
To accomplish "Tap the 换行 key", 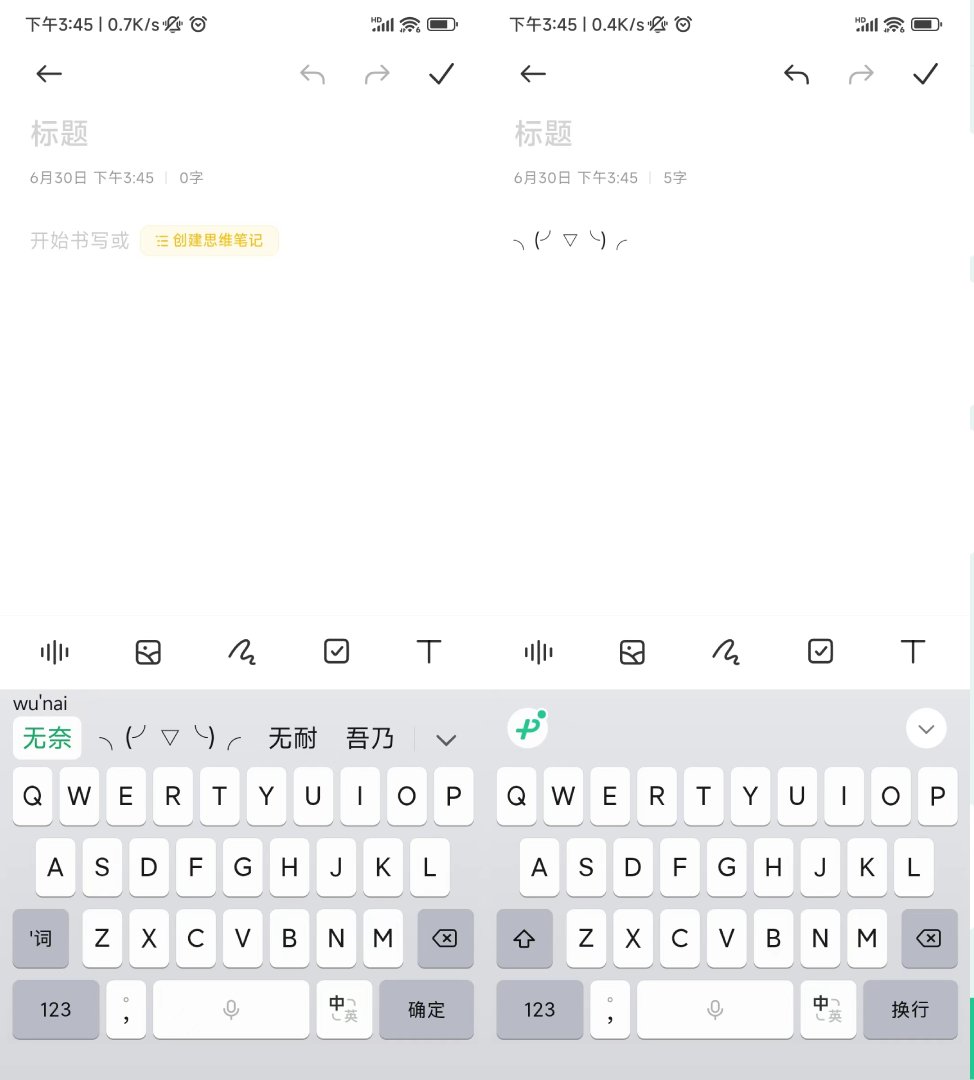I will (x=910, y=1009).
